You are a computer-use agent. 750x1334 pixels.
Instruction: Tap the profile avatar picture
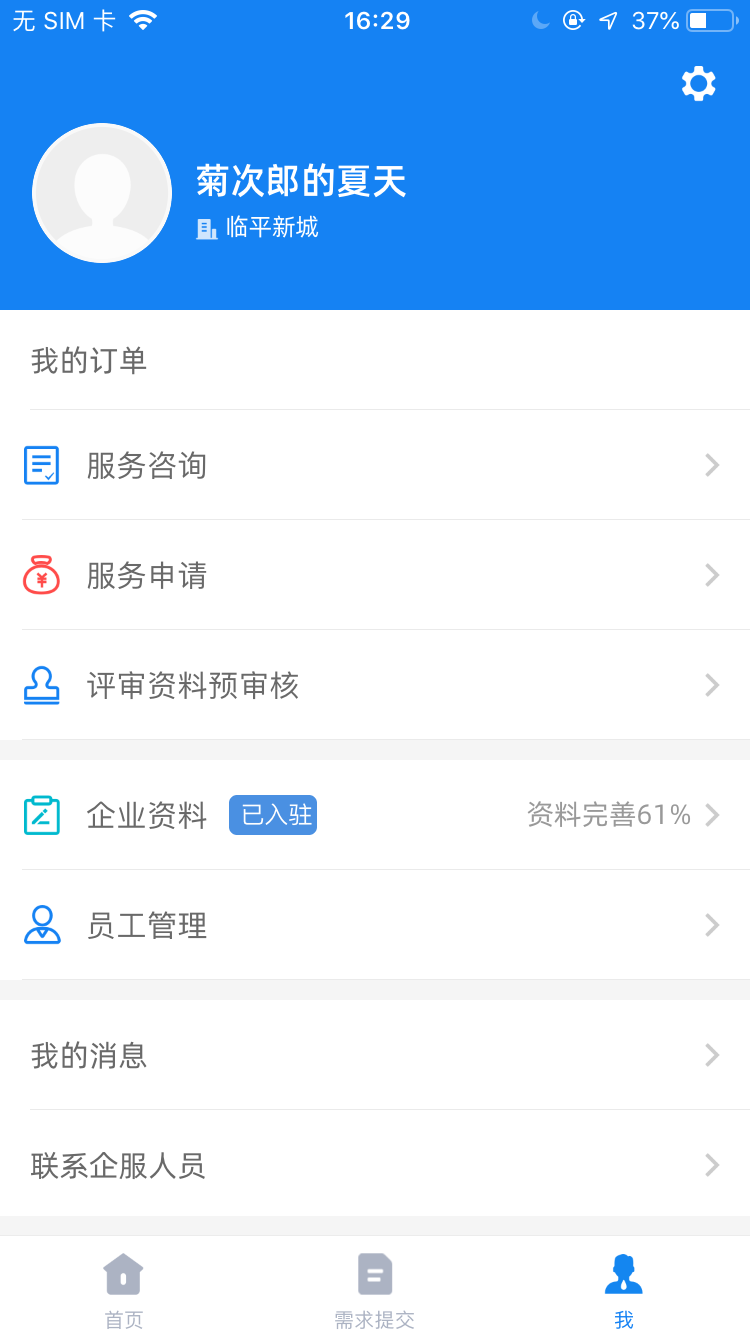102,193
